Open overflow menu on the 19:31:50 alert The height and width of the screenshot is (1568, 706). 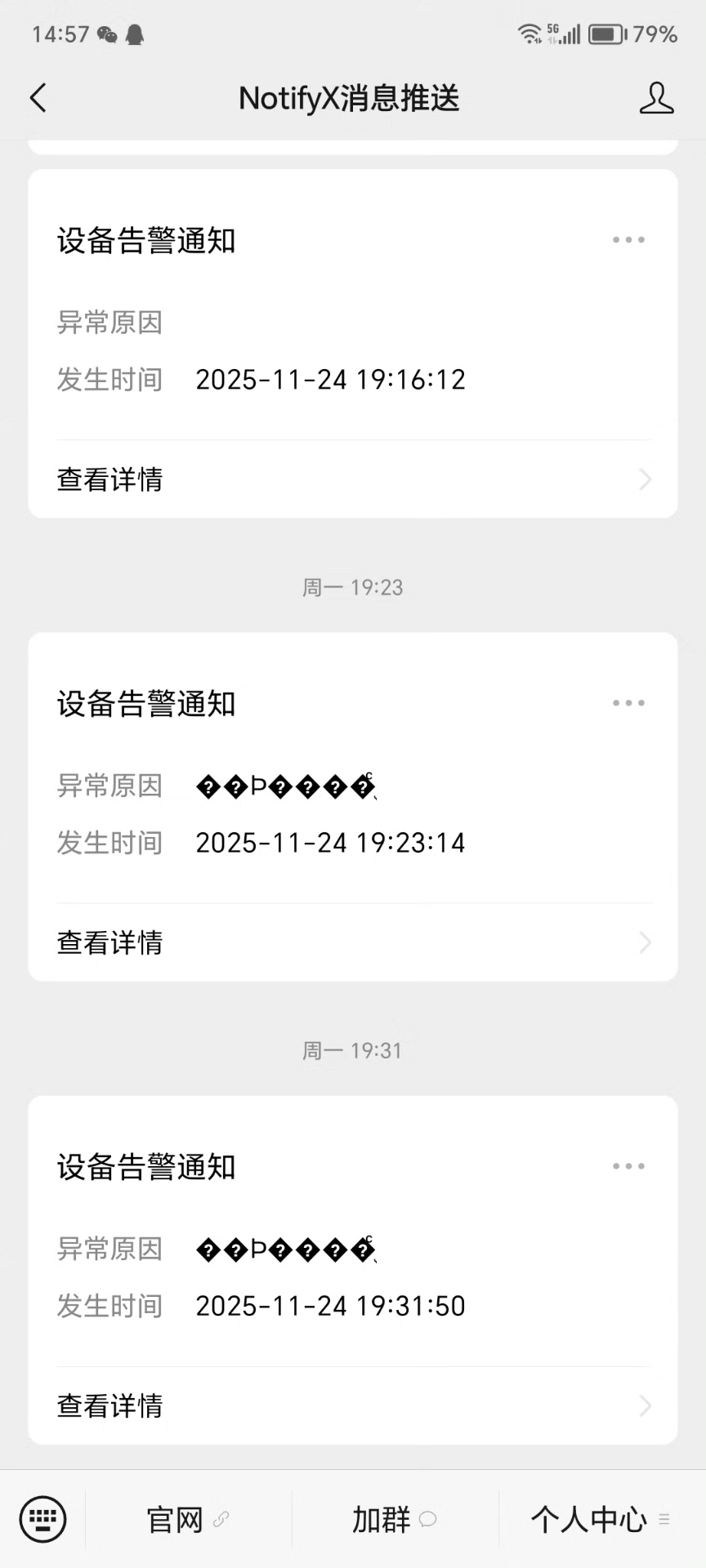[x=628, y=1166]
